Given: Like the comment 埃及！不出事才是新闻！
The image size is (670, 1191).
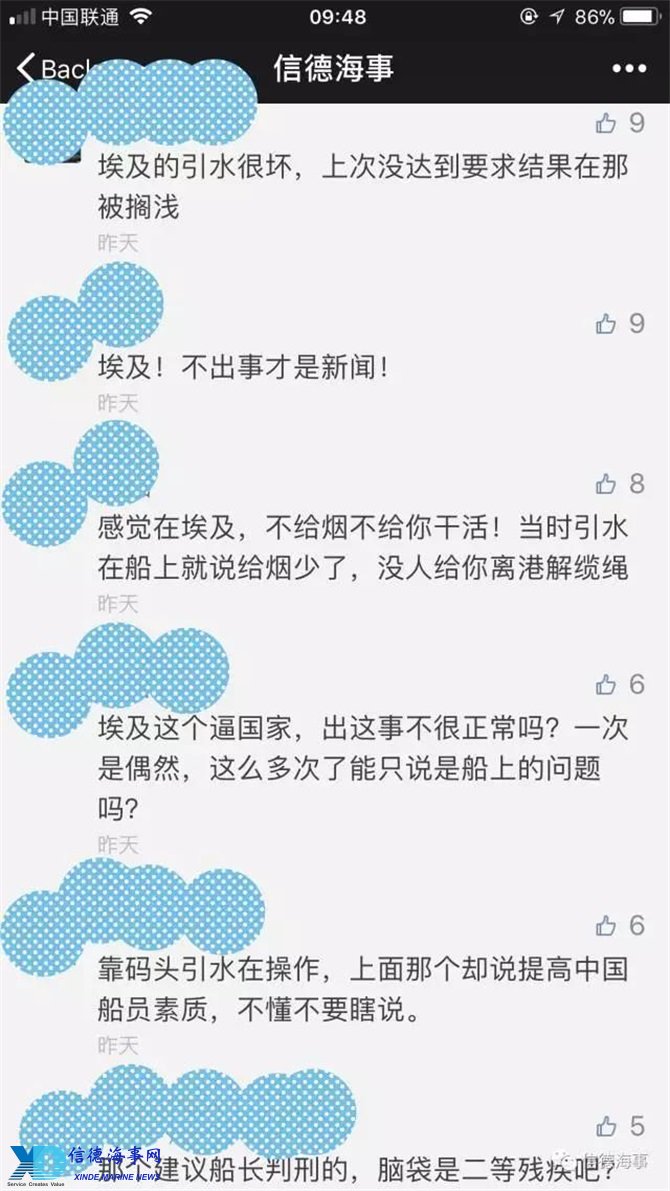Looking at the screenshot, I should 607,324.
